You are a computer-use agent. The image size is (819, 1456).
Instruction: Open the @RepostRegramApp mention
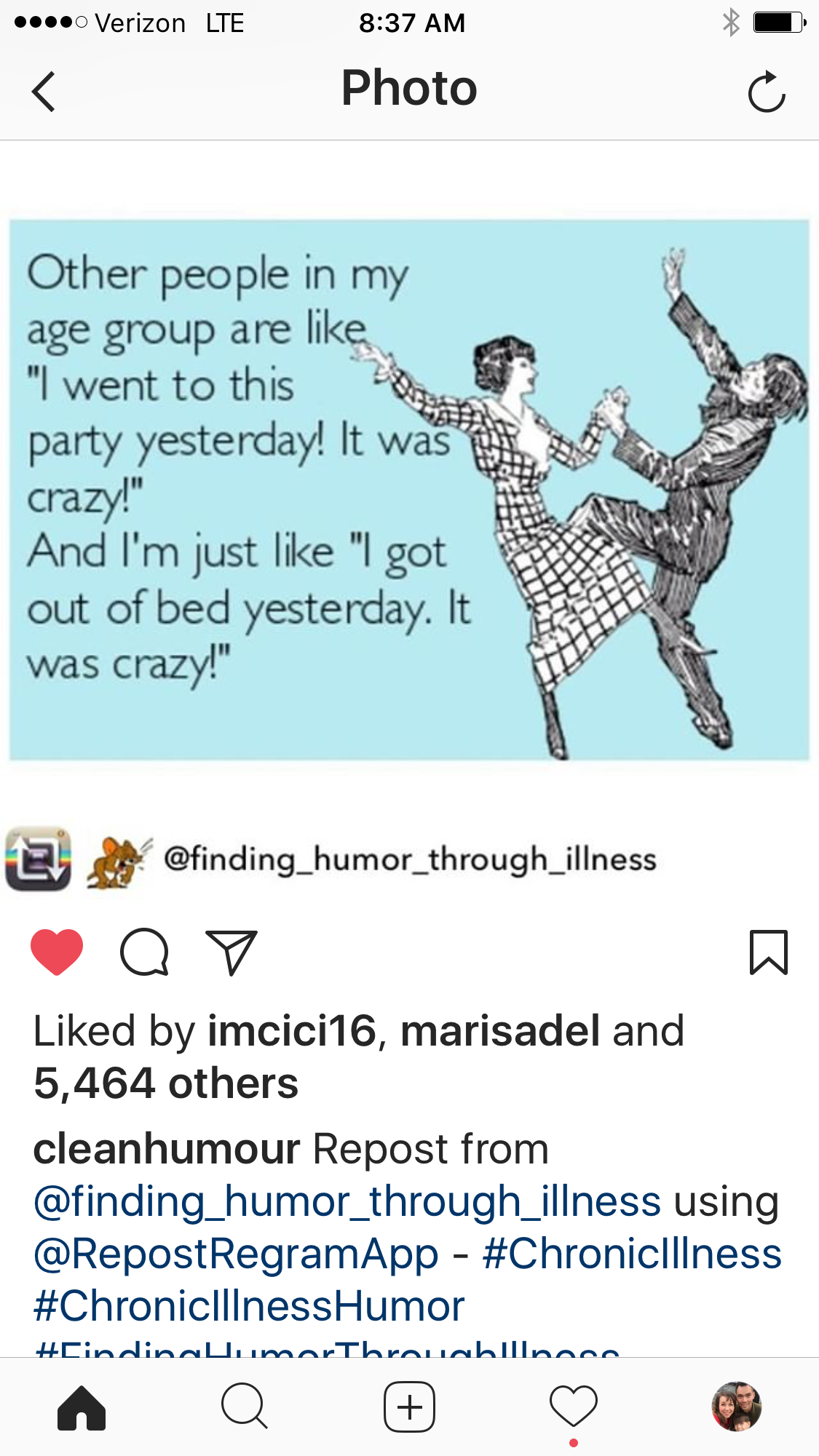click(236, 1254)
